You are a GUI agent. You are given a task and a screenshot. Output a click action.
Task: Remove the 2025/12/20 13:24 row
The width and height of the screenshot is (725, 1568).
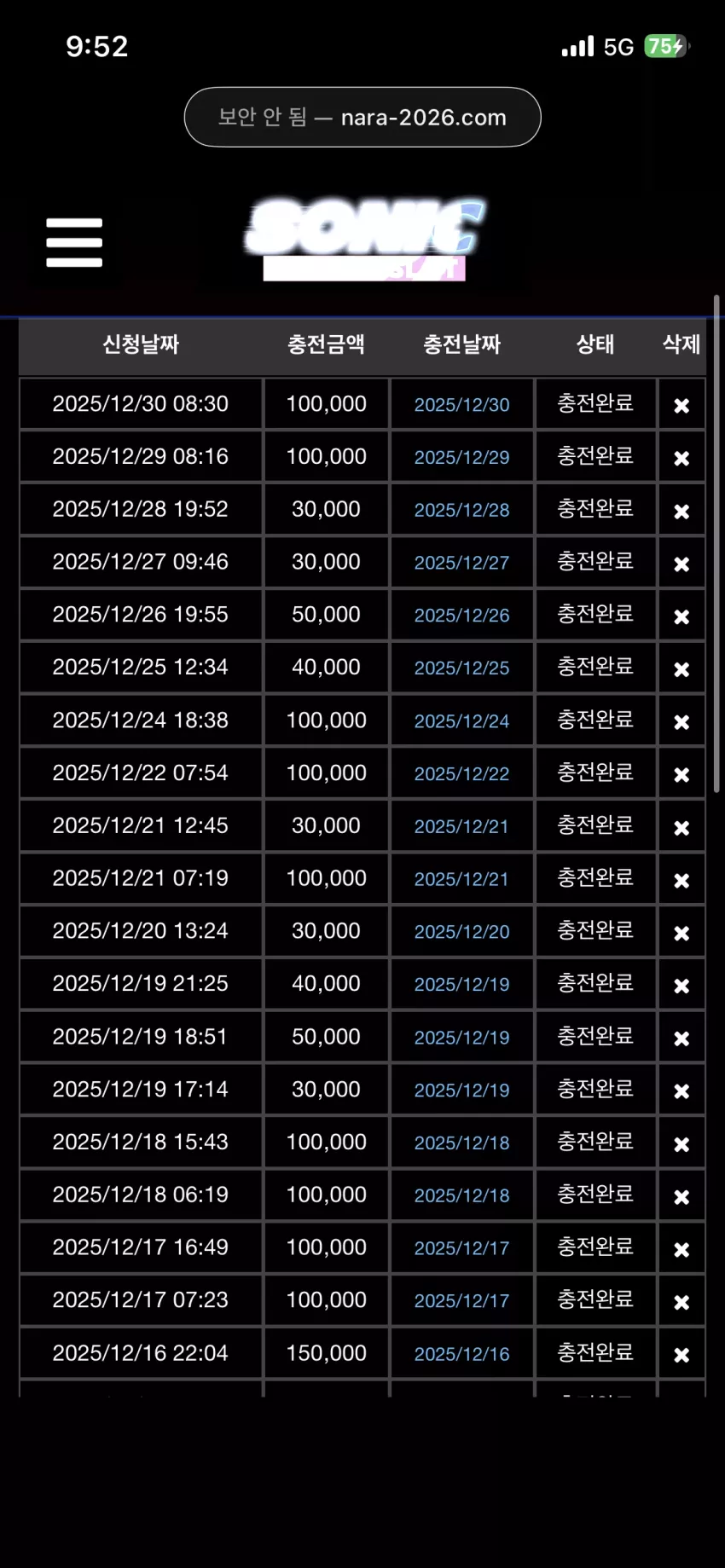(x=681, y=934)
